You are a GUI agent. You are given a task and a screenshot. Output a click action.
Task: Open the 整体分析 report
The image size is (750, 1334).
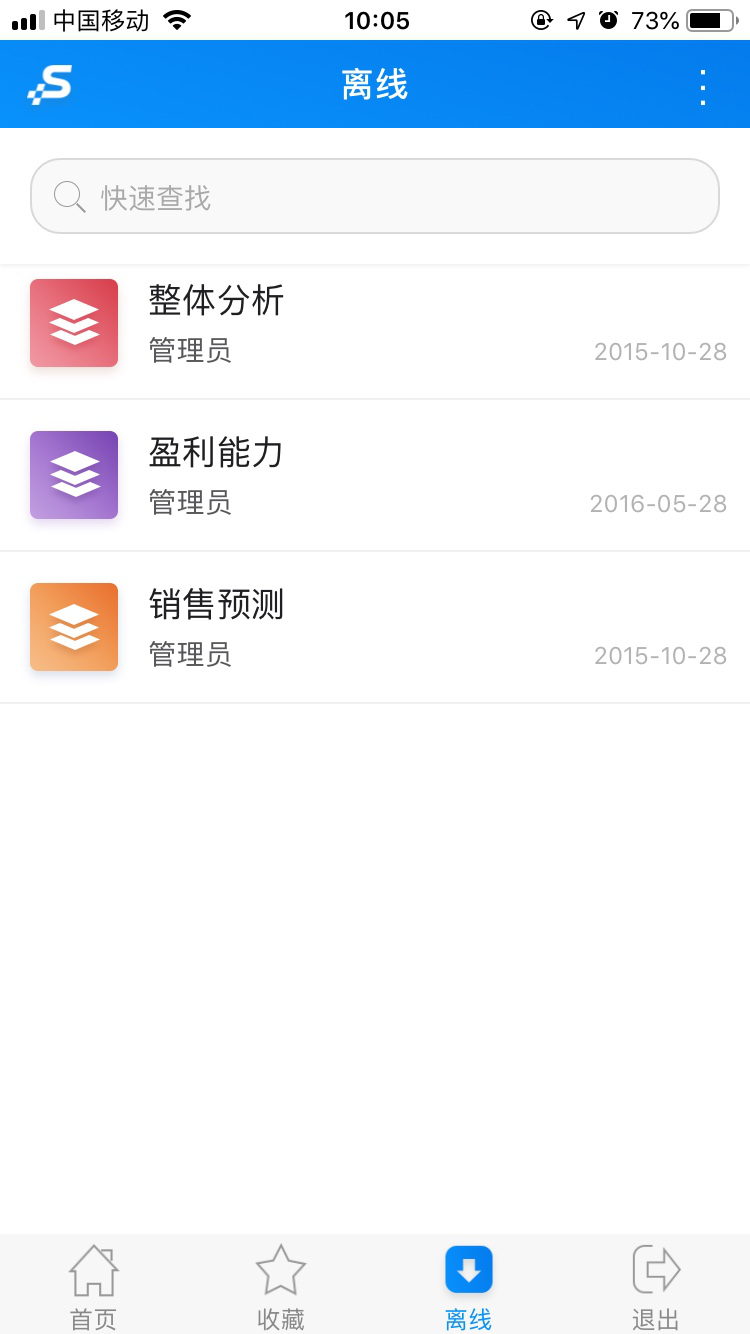pyautogui.click(x=375, y=324)
